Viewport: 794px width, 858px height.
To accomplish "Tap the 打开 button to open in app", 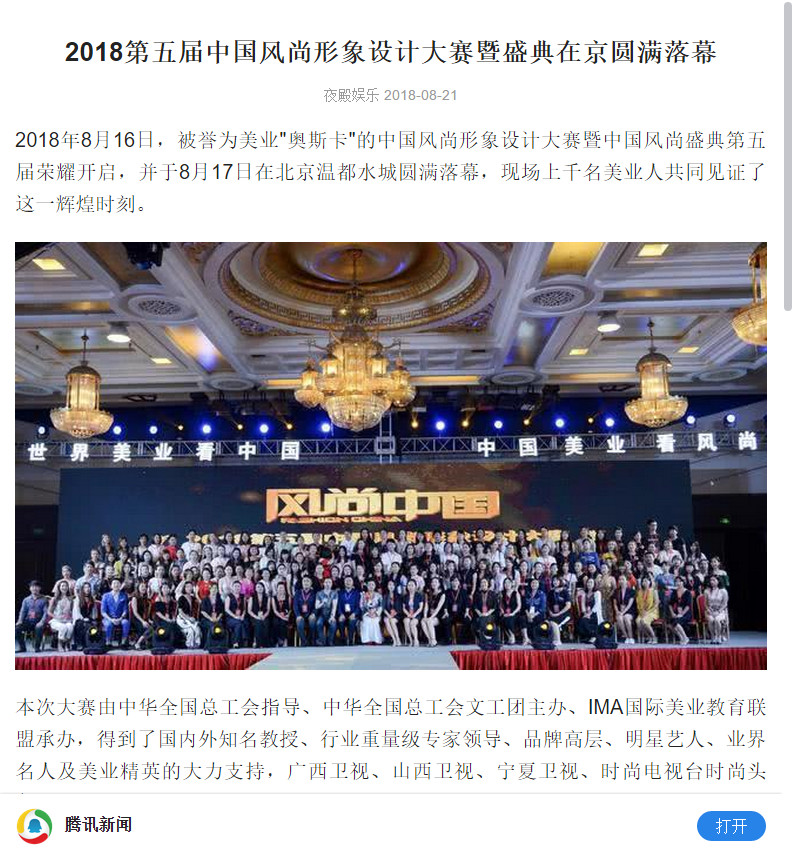I will [731, 826].
